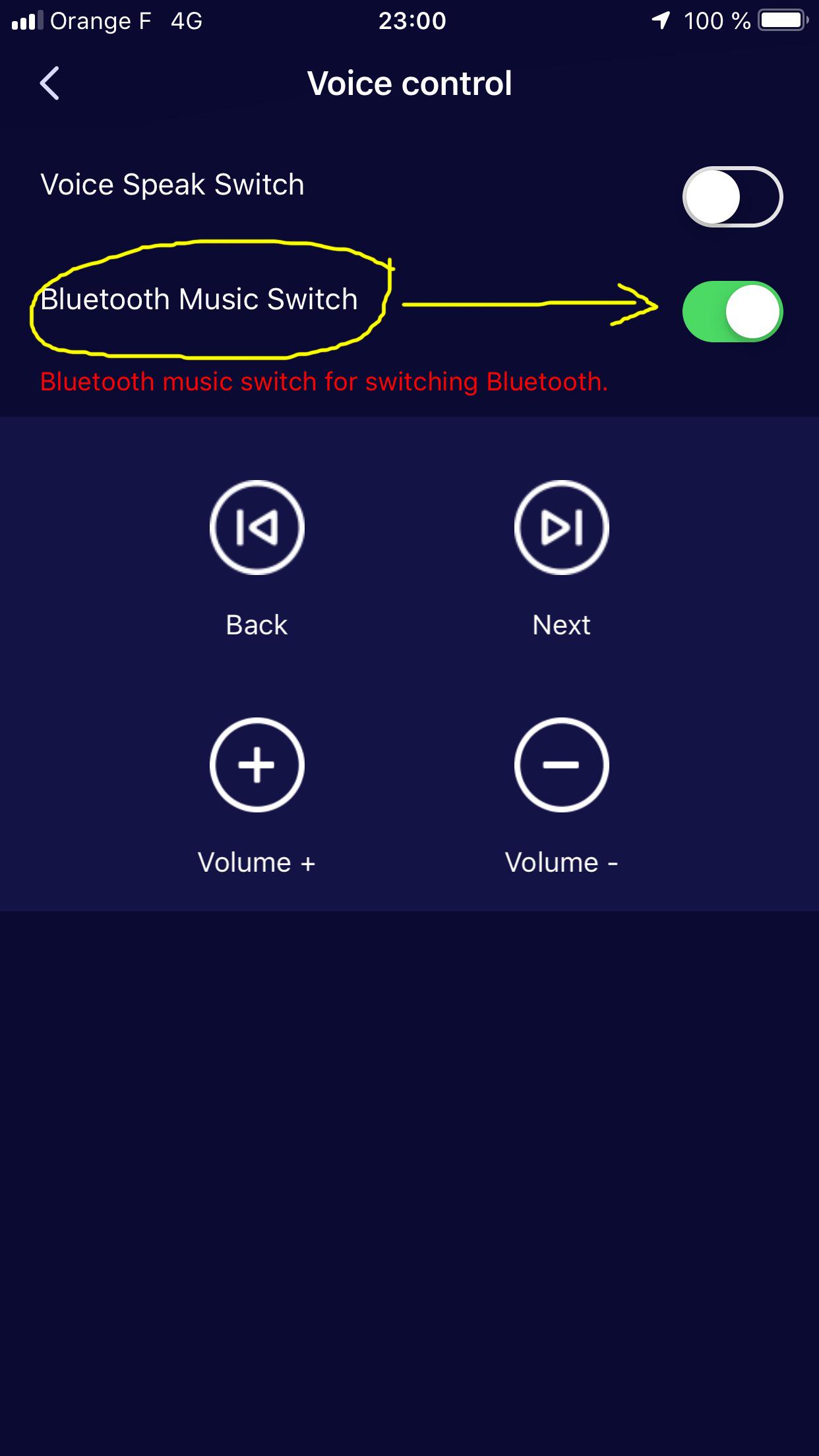Go back from Voice control screen
This screenshot has height=1456, width=819.
(x=49, y=83)
